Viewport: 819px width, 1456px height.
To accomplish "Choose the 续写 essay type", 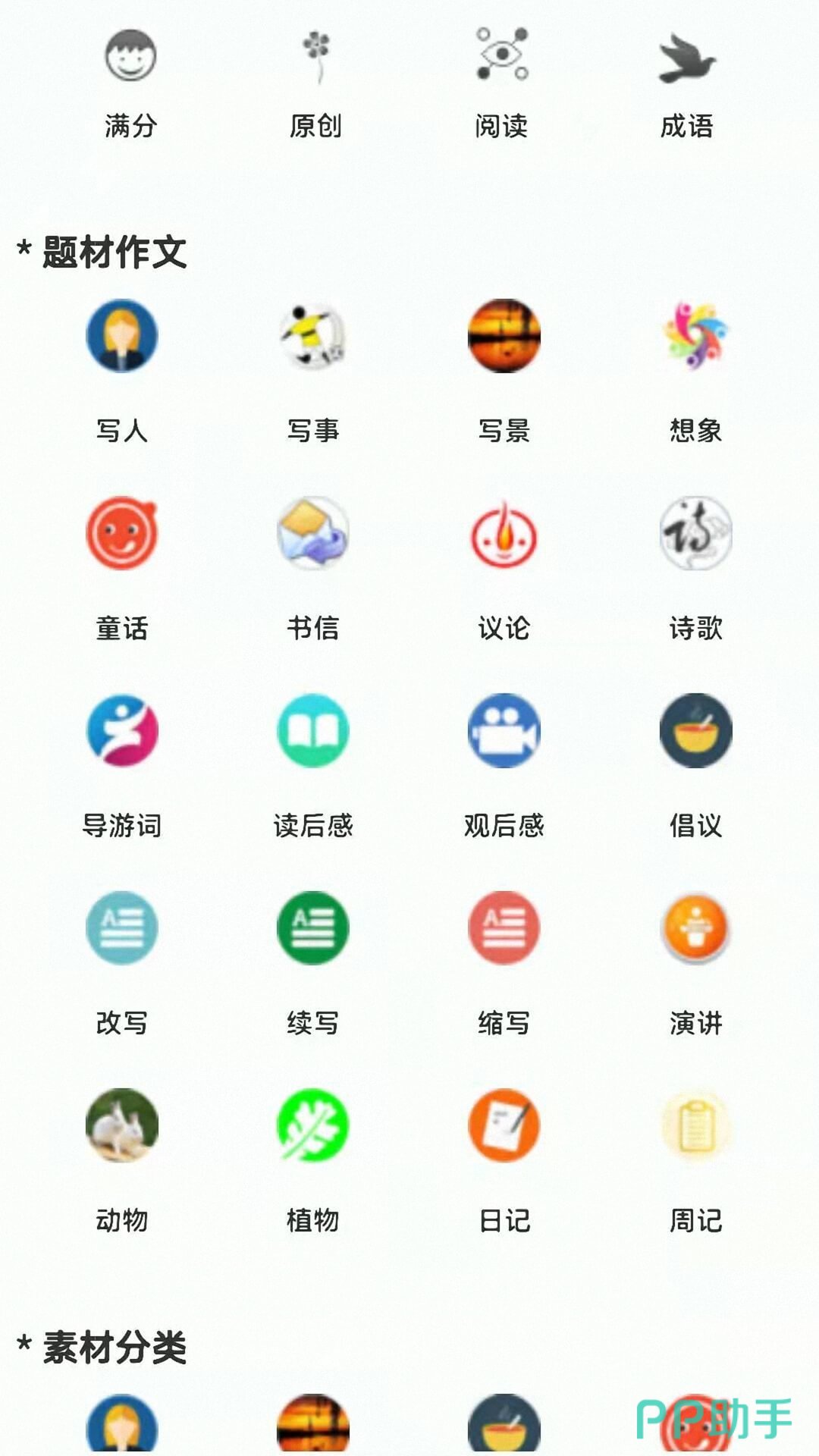I will coord(313,927).
